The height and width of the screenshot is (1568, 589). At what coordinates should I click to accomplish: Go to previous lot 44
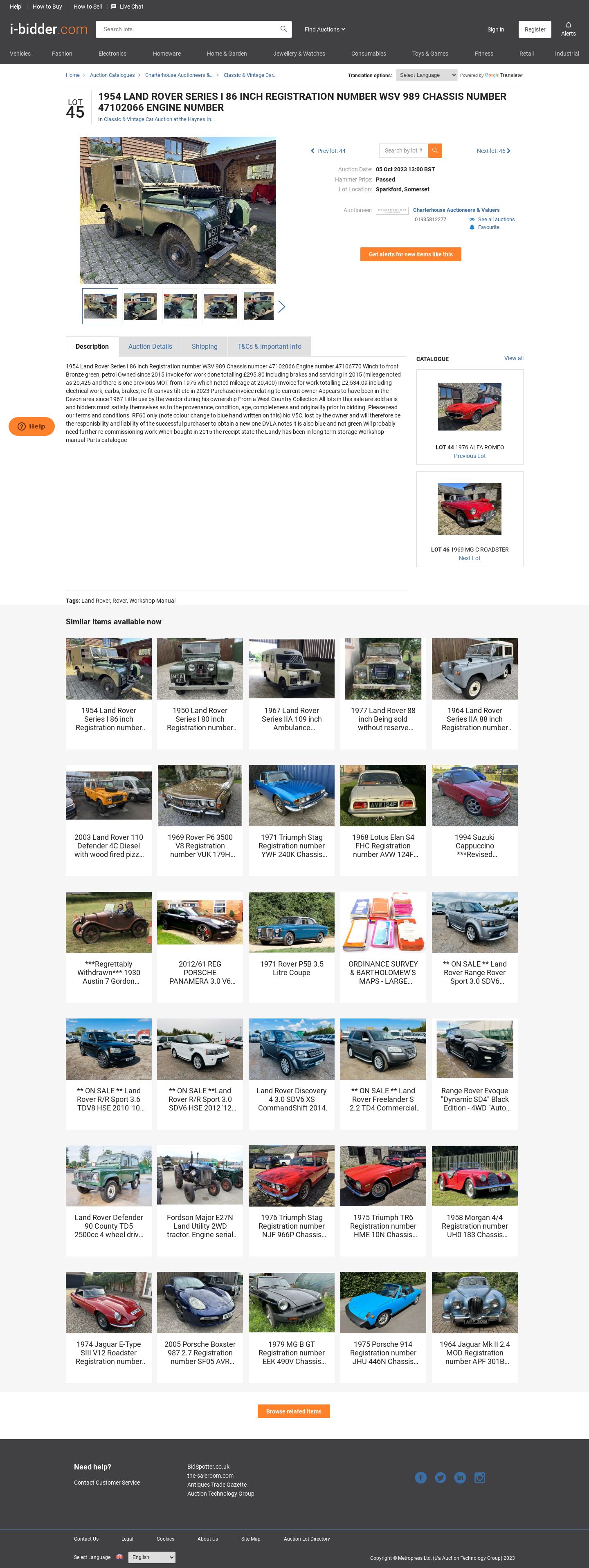pos(328,151)
